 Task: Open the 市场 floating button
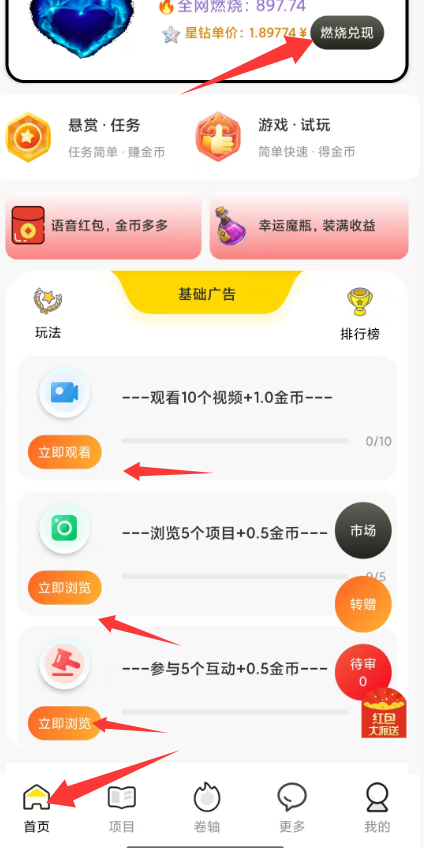click(363, 531)
